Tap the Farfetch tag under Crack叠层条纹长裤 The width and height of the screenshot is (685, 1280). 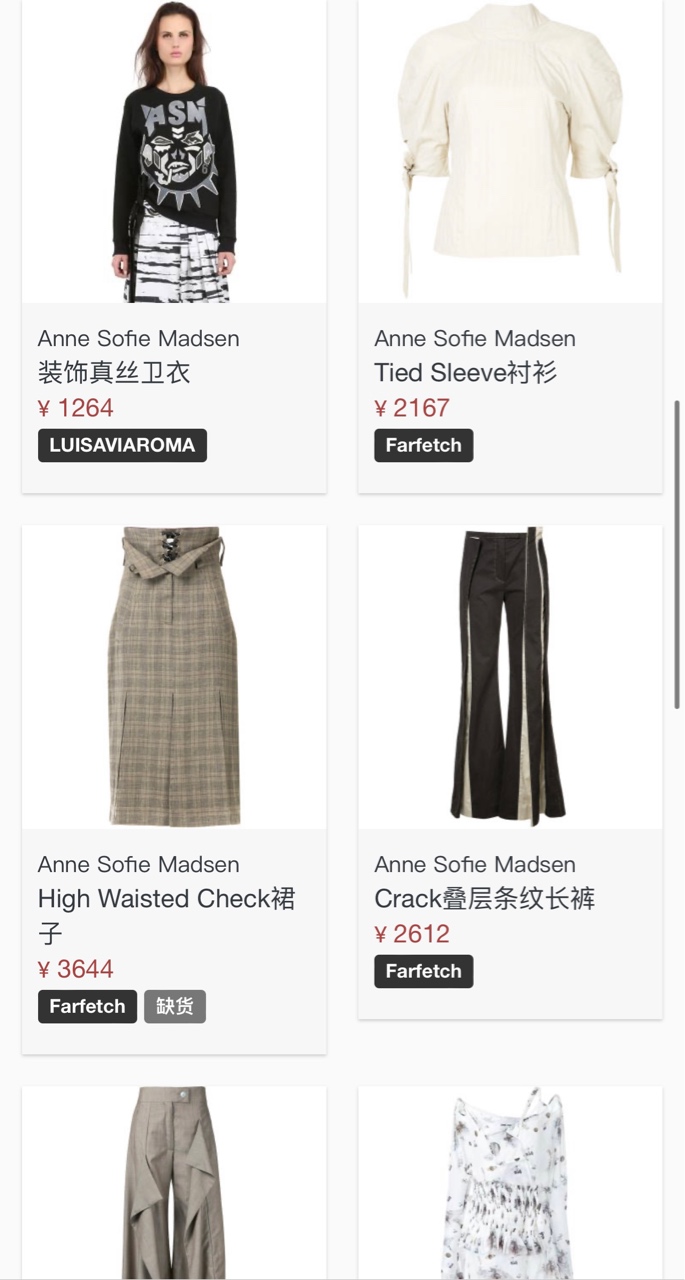(423, 971)
